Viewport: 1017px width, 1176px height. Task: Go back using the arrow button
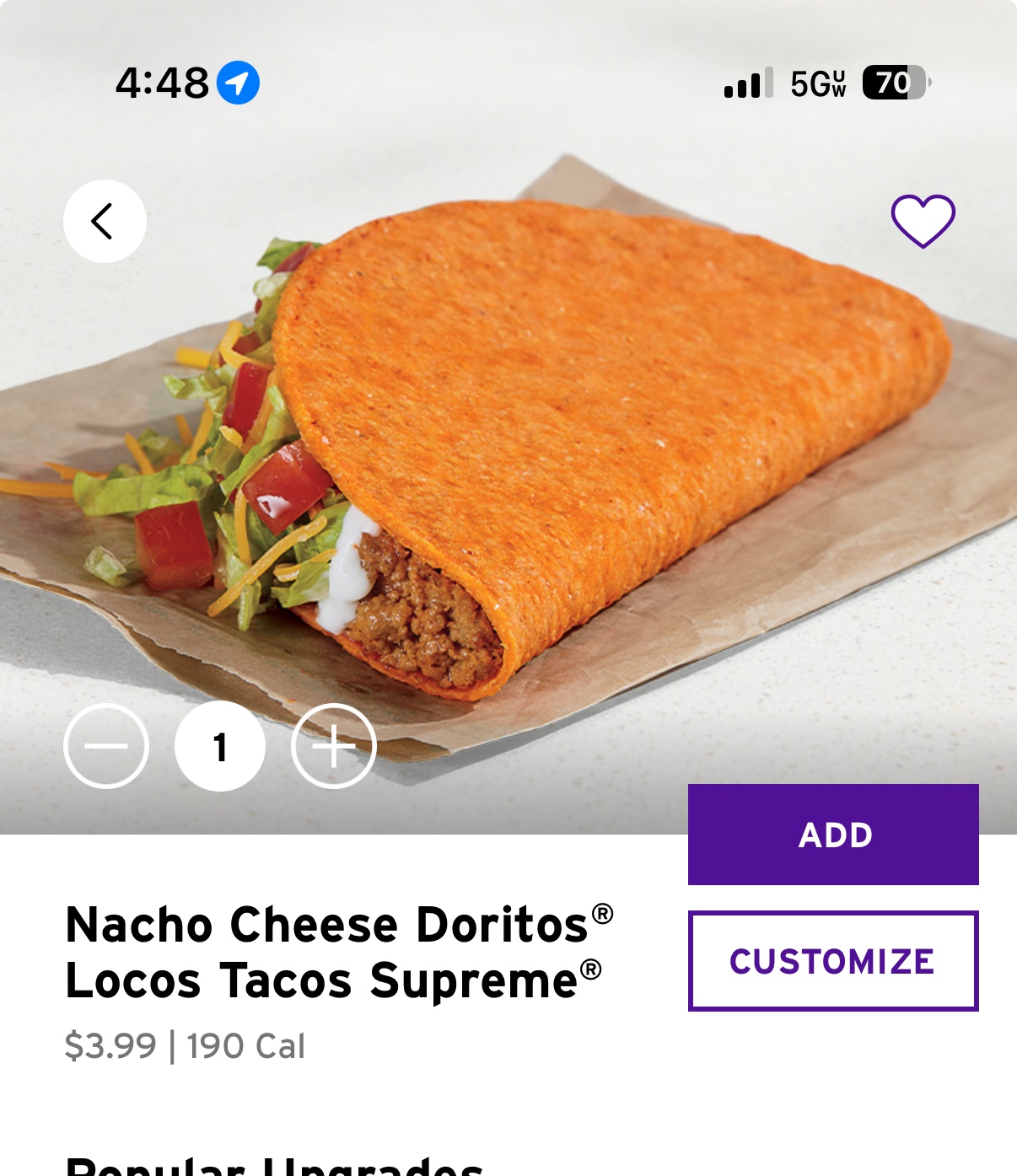click(x=105, y=222)
